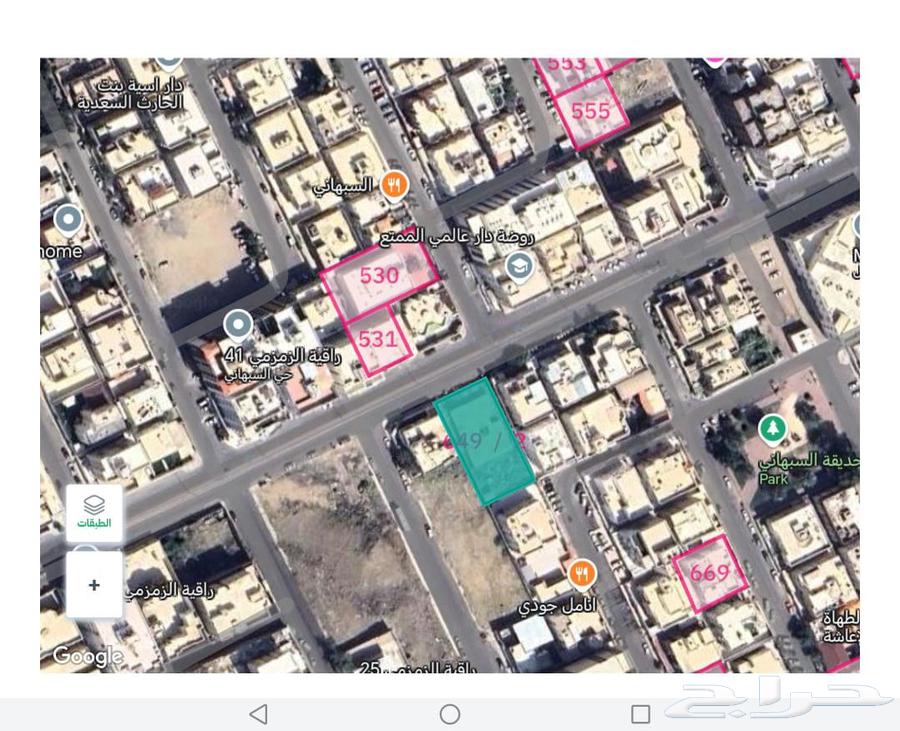Screen dimensions: 900x731
Task: Open the map layers (الطبقات) button
Action: [x=94, y=513]
